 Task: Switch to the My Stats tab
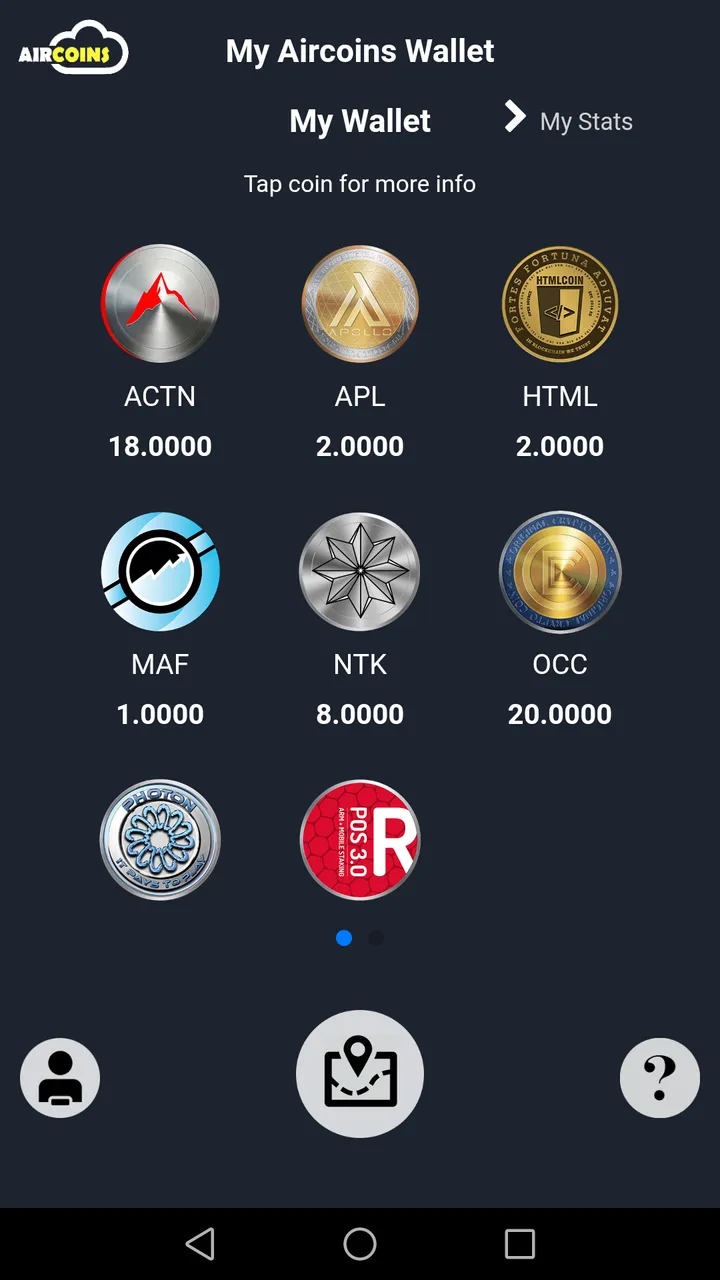click(585, 121)
